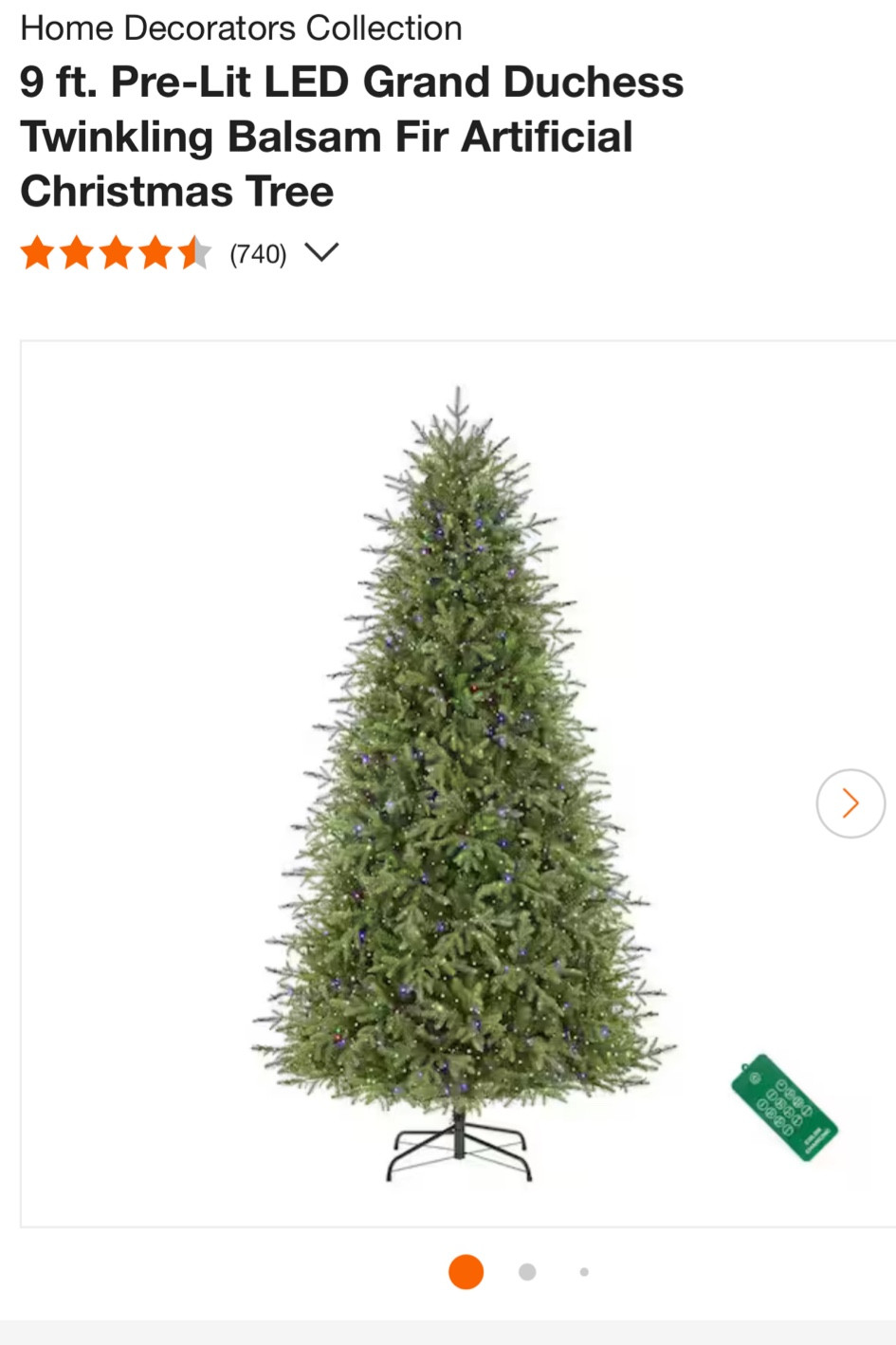Click the first orange star rating icon
Viewport: 896px width, 1345px height.
coord(36,253)
